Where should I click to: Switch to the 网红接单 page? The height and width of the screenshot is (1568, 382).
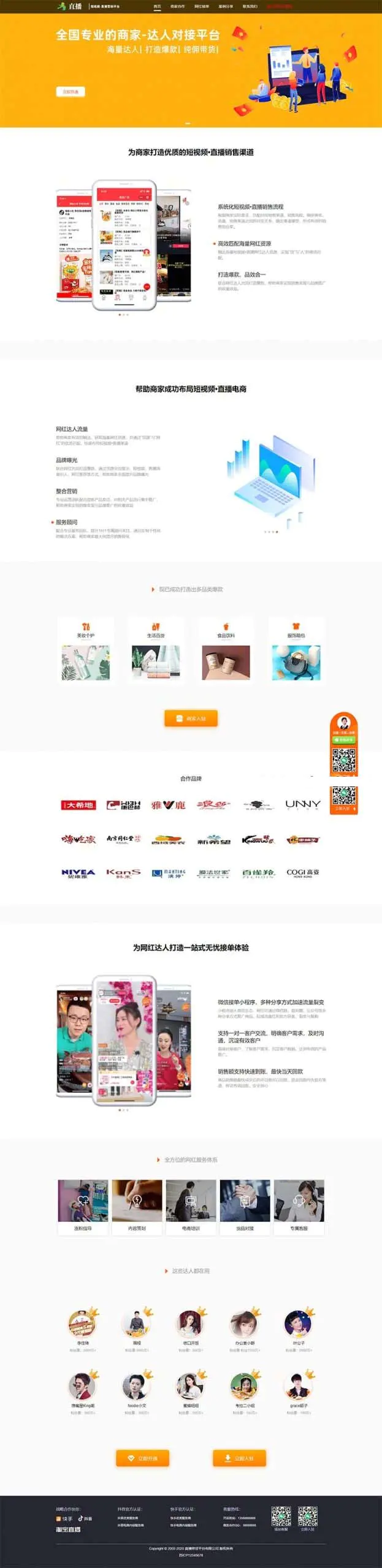coord(202,6)
